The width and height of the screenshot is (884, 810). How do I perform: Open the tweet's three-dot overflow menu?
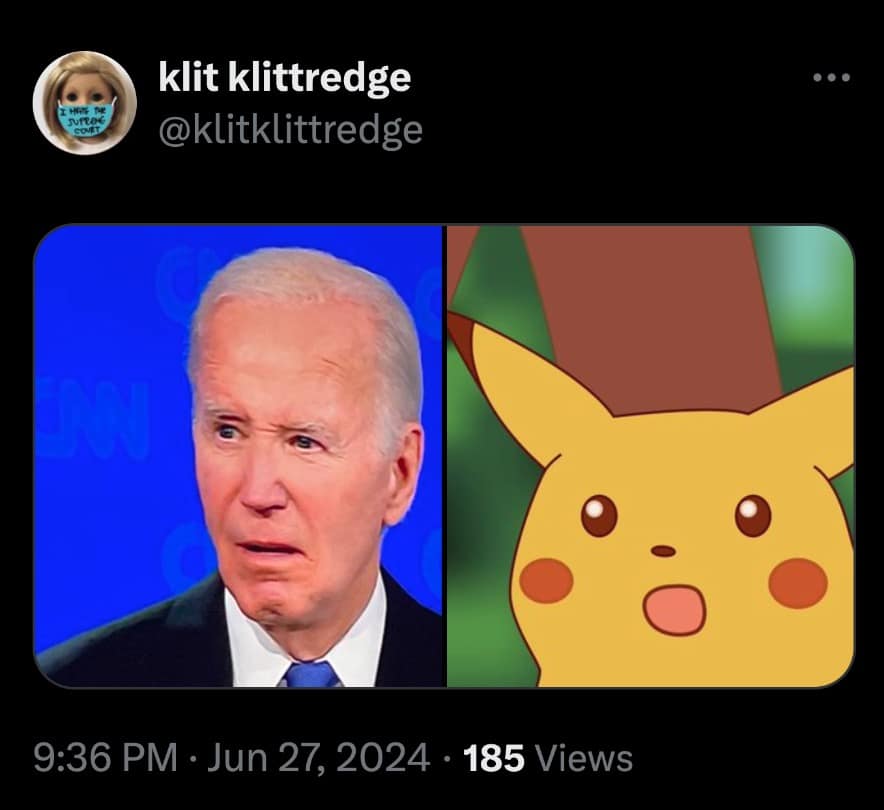click(x=831, y=78)
